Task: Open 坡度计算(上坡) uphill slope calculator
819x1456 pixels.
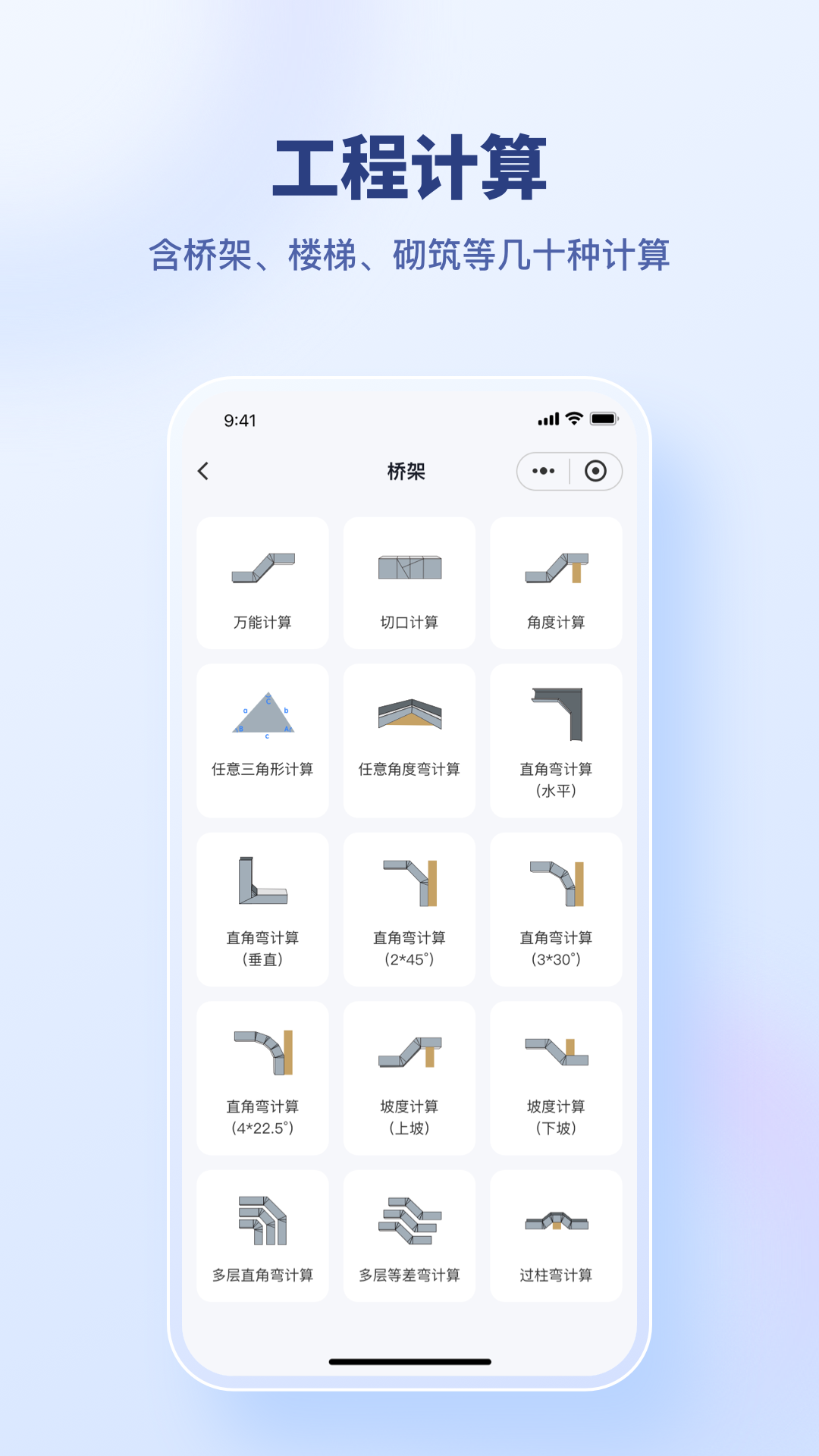Action: (x=409, y=1078)
